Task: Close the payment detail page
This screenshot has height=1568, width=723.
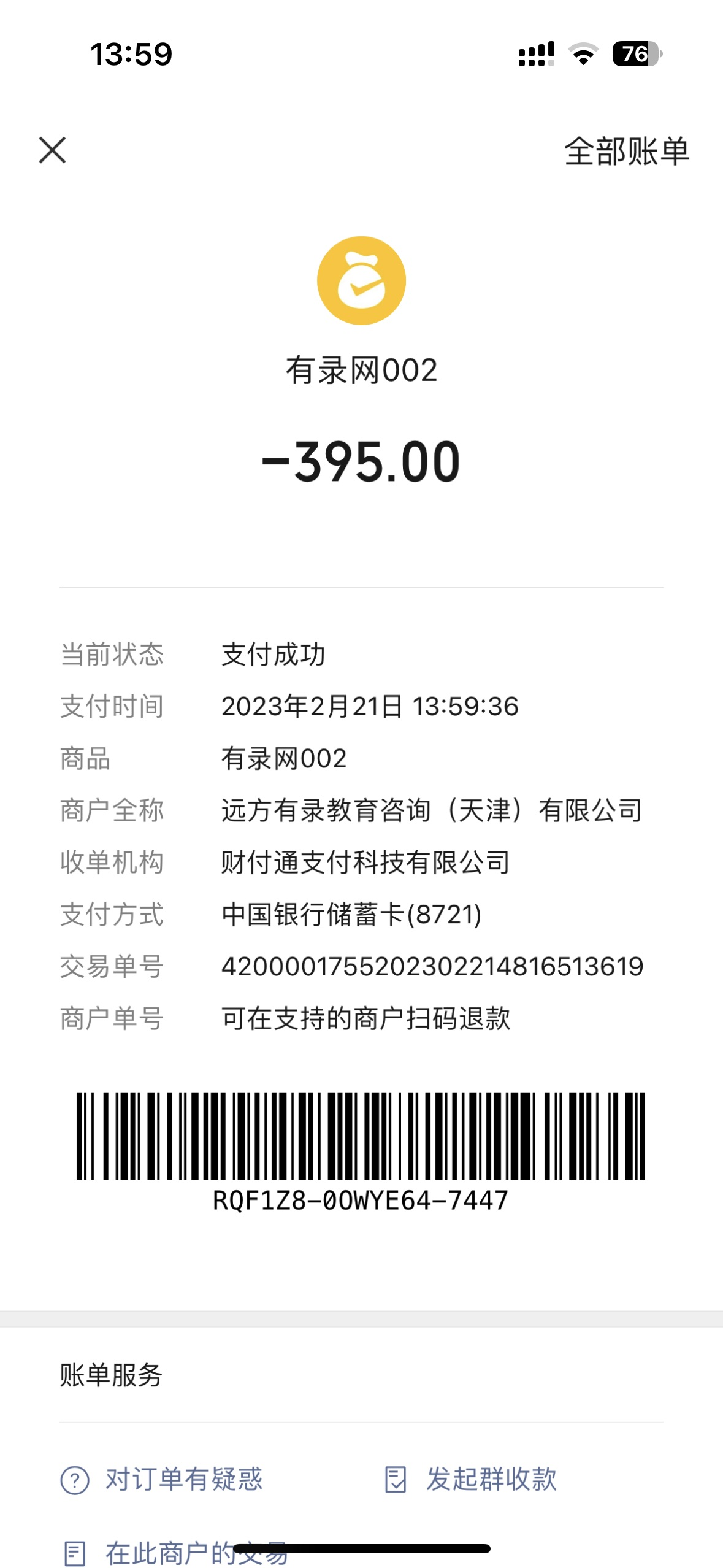Action: 52,150
